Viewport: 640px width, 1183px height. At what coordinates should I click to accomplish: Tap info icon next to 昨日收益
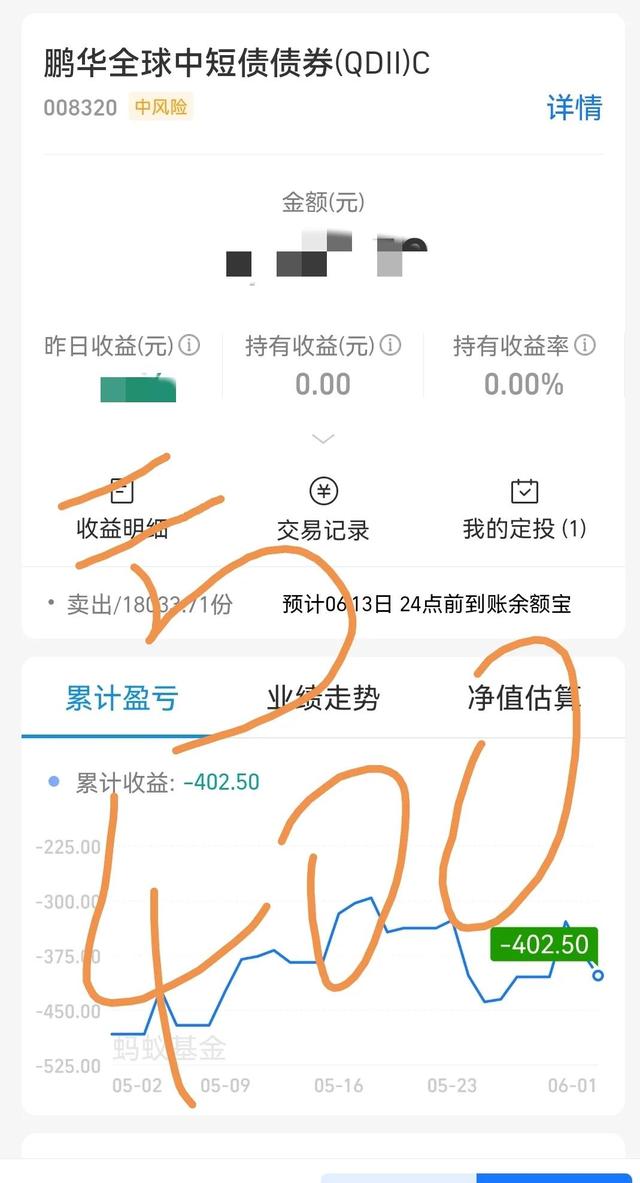(189, 346)
